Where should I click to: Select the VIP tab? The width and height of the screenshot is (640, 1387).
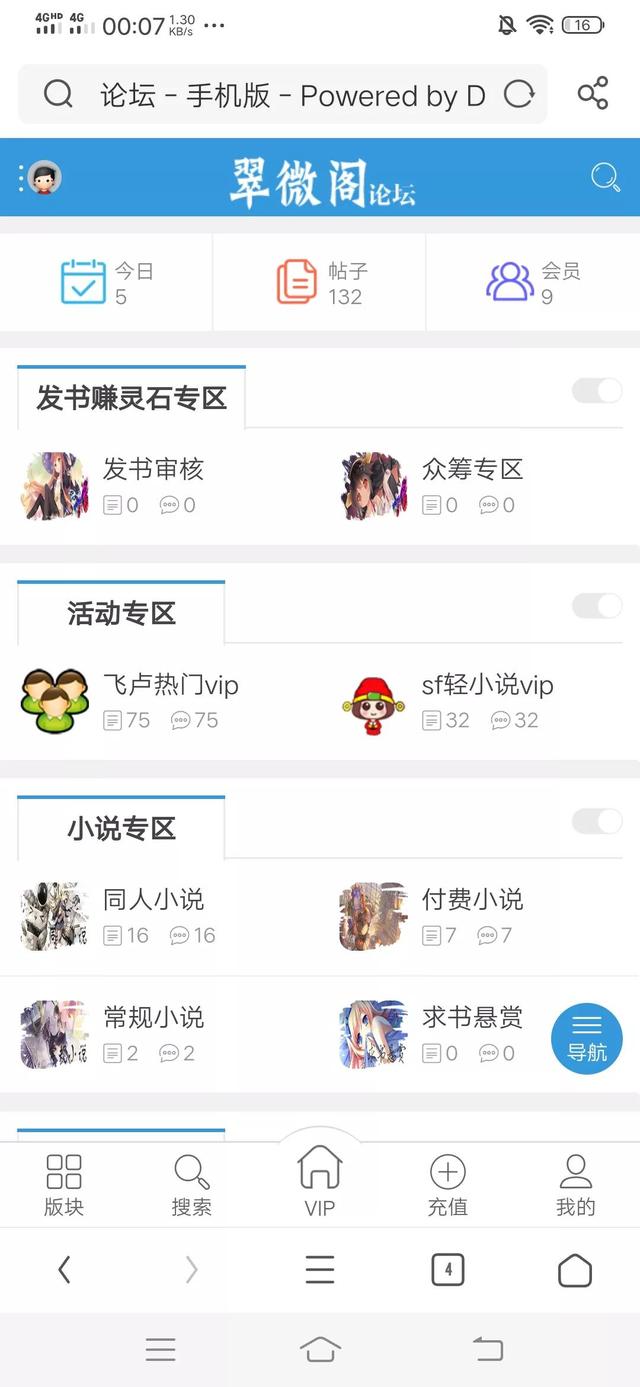[x=320, y=1180]
